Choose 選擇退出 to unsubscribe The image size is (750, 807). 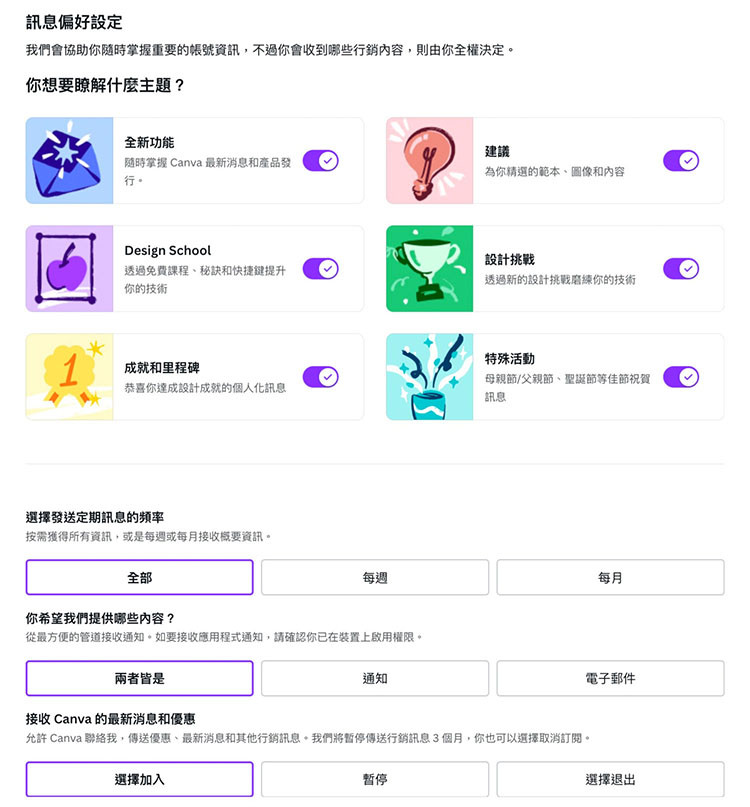pyautogui.click(x=610, y=779)
